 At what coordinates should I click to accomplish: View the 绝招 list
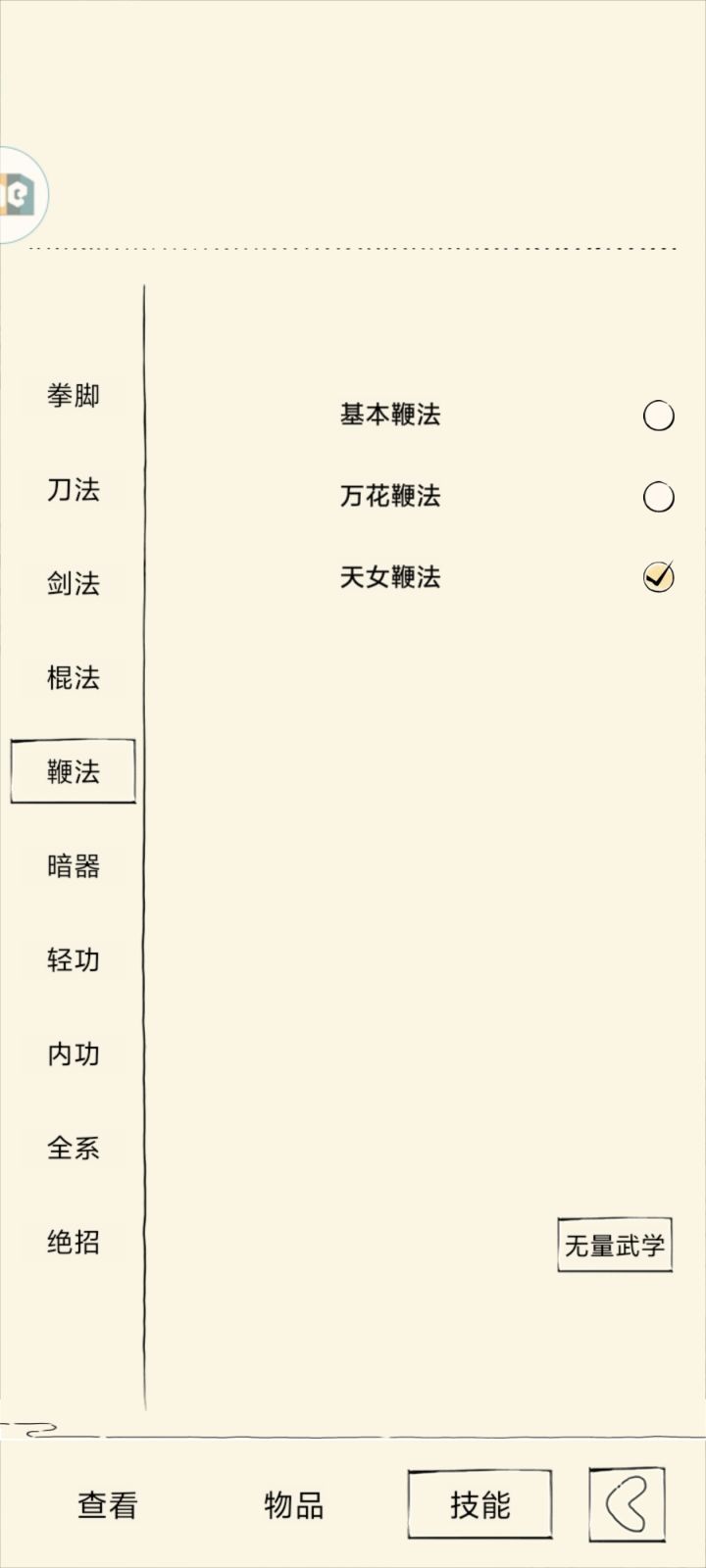pos(74,1242)
